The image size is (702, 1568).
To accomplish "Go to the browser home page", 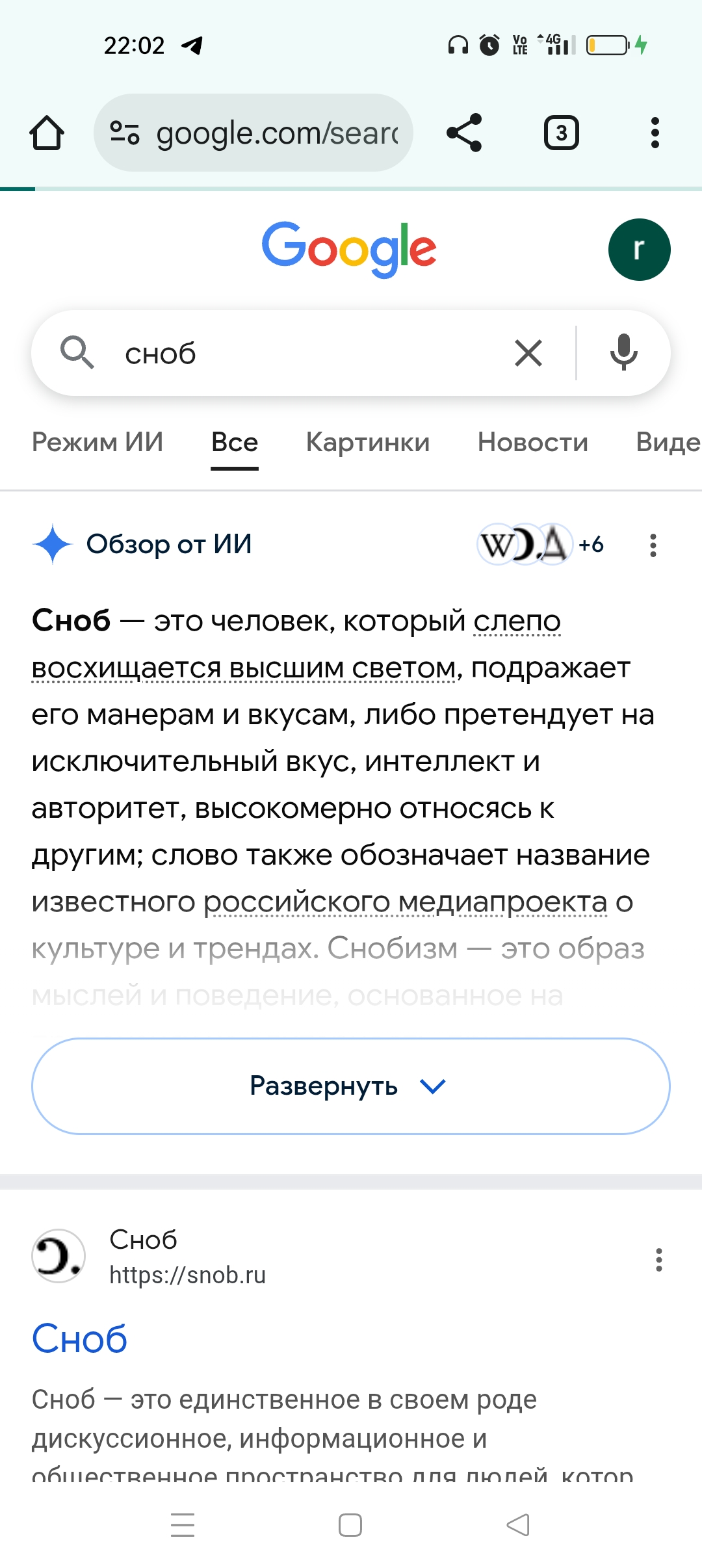I will [47, 133].
